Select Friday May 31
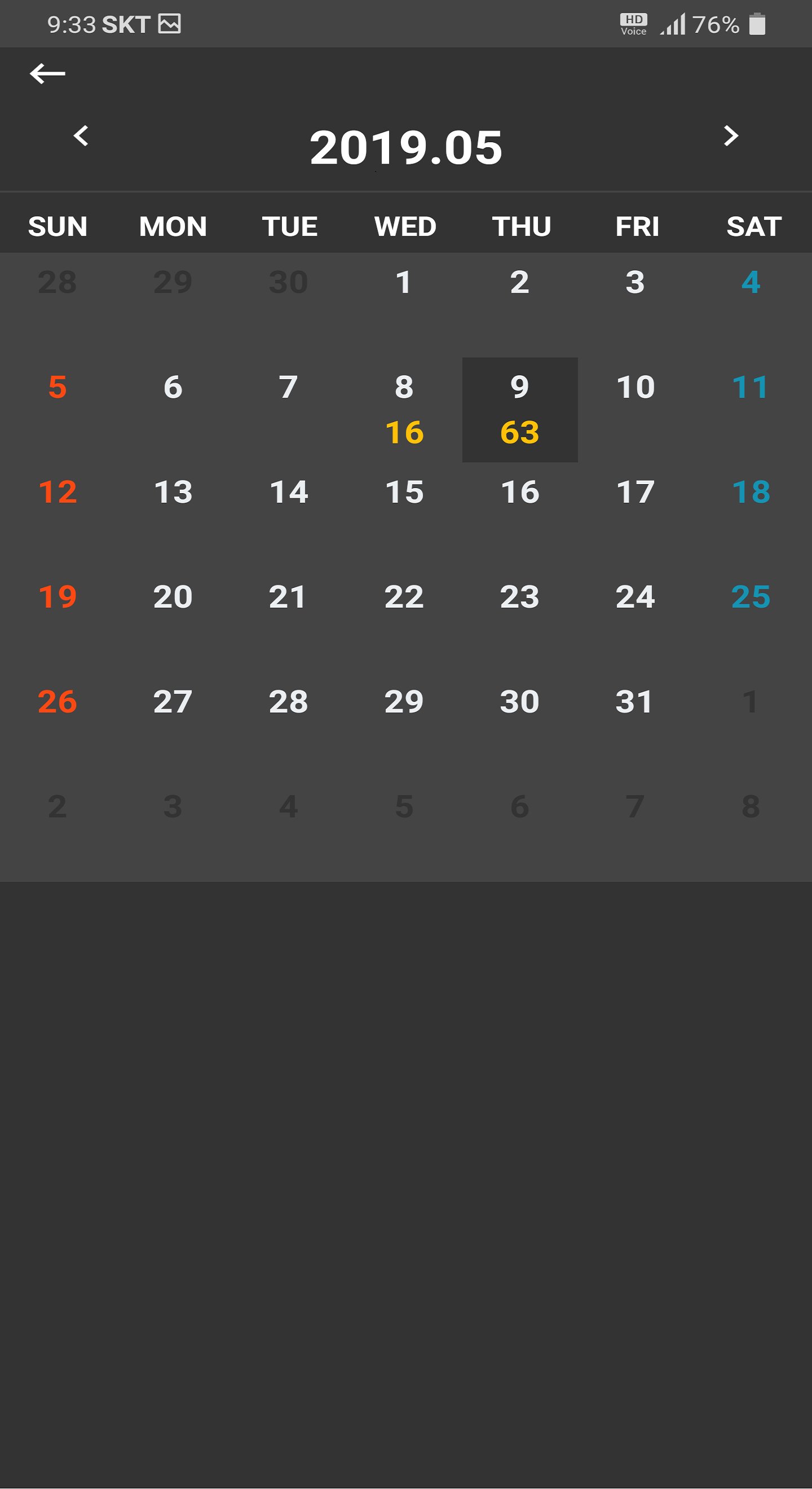The height and width of the screenshot is (1489, 812). [636, 702]
